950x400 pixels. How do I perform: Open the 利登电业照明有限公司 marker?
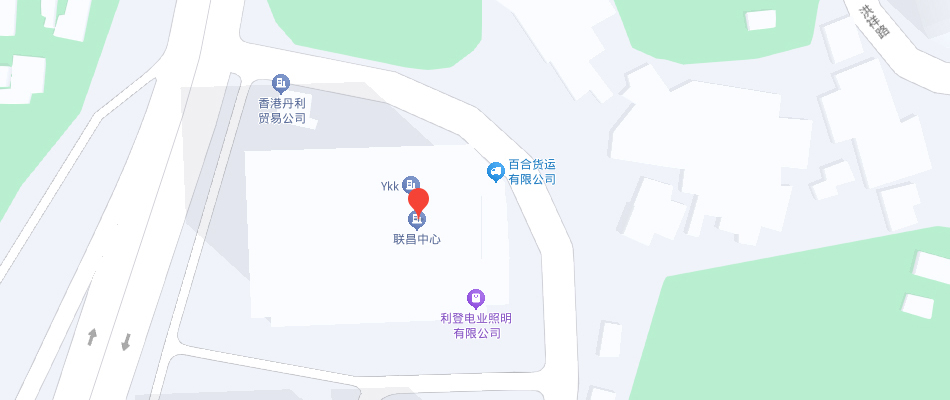(476, 298)
